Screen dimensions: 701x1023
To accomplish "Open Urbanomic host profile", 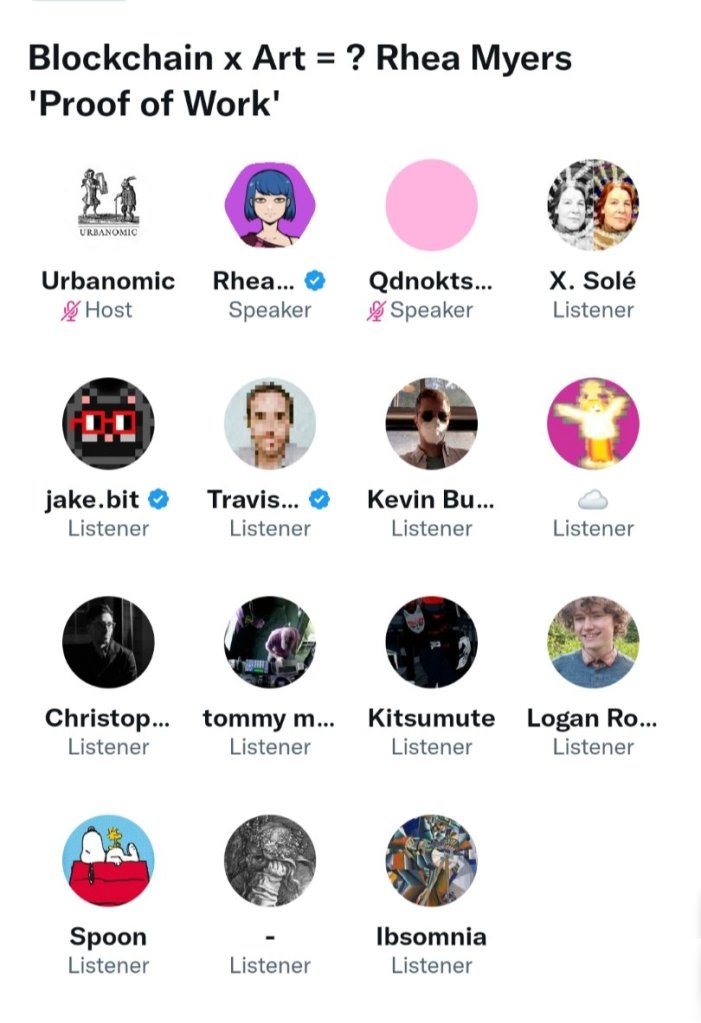I will [108, 205].
